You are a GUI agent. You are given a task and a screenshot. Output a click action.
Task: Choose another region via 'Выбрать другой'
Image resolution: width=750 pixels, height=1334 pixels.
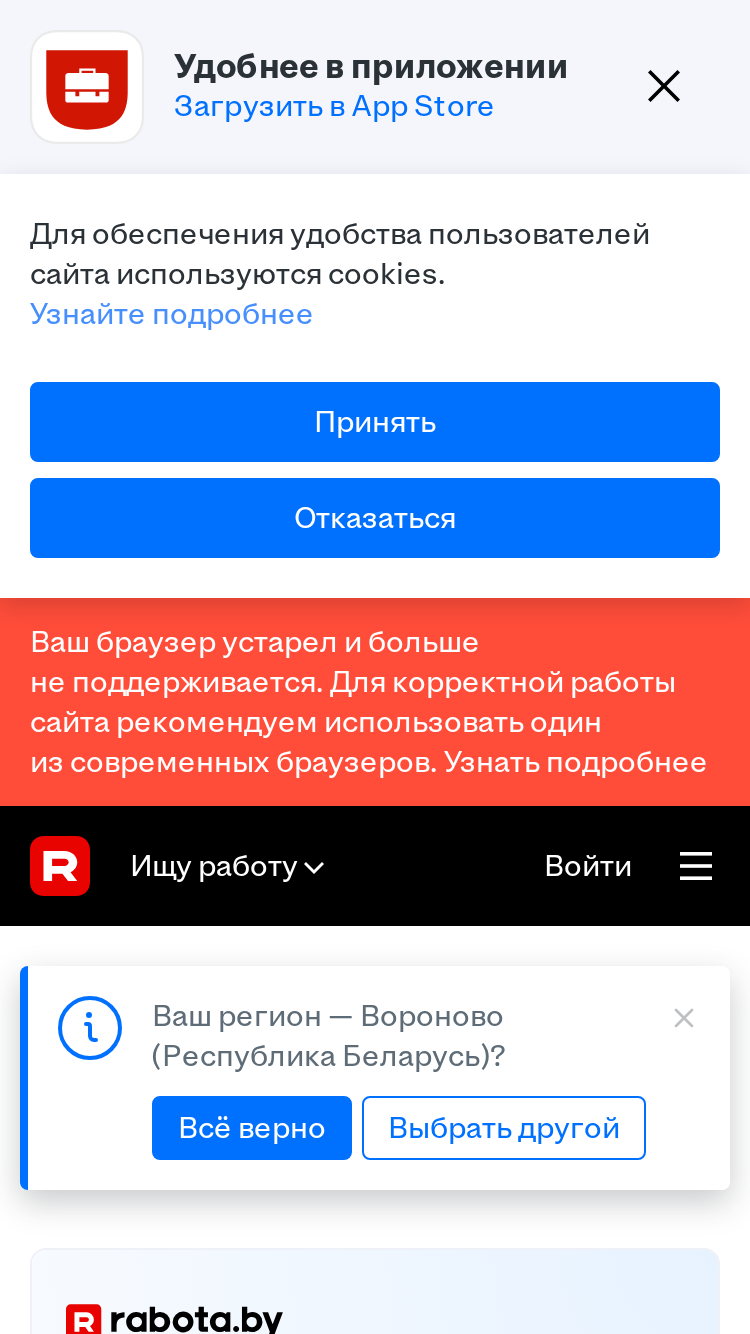[x=504, y=1128]
